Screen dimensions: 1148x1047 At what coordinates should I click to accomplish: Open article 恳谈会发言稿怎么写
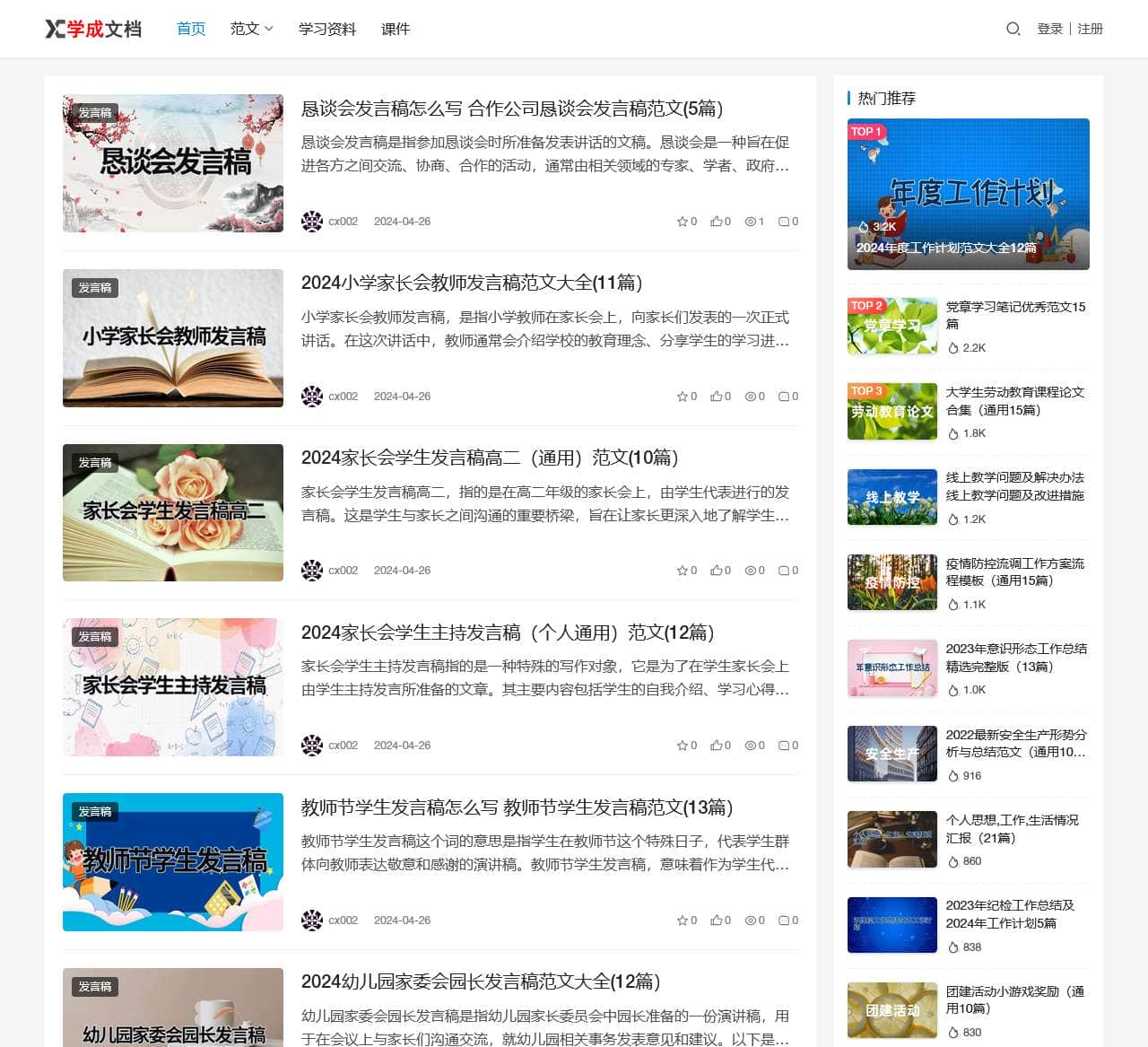(x=511, y=109)
